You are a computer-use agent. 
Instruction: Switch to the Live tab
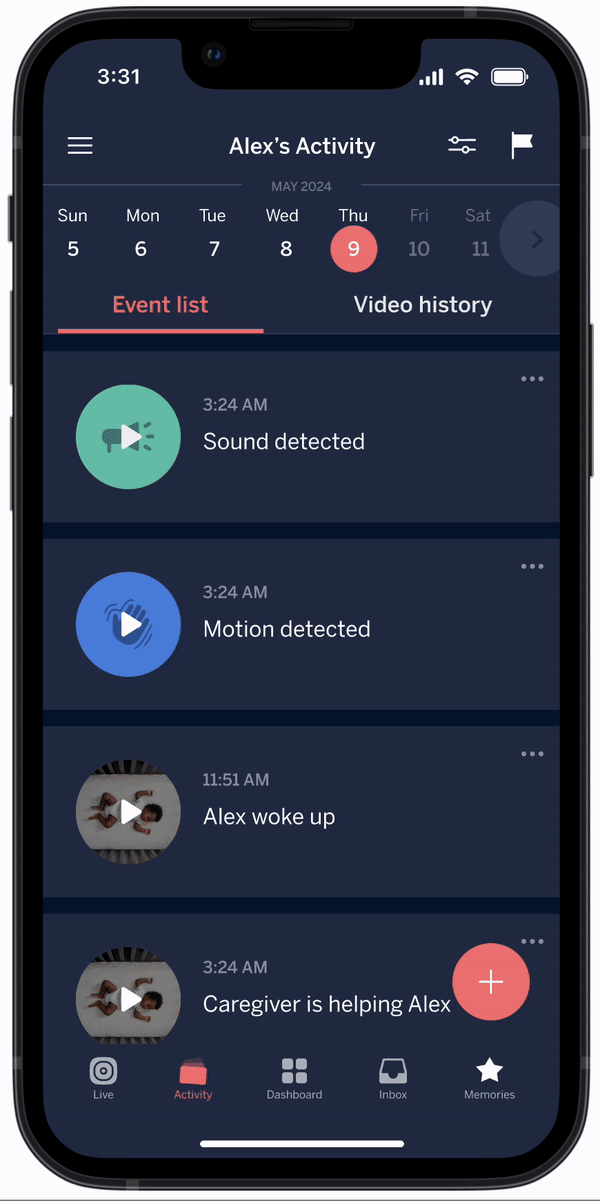(103, 1078)
